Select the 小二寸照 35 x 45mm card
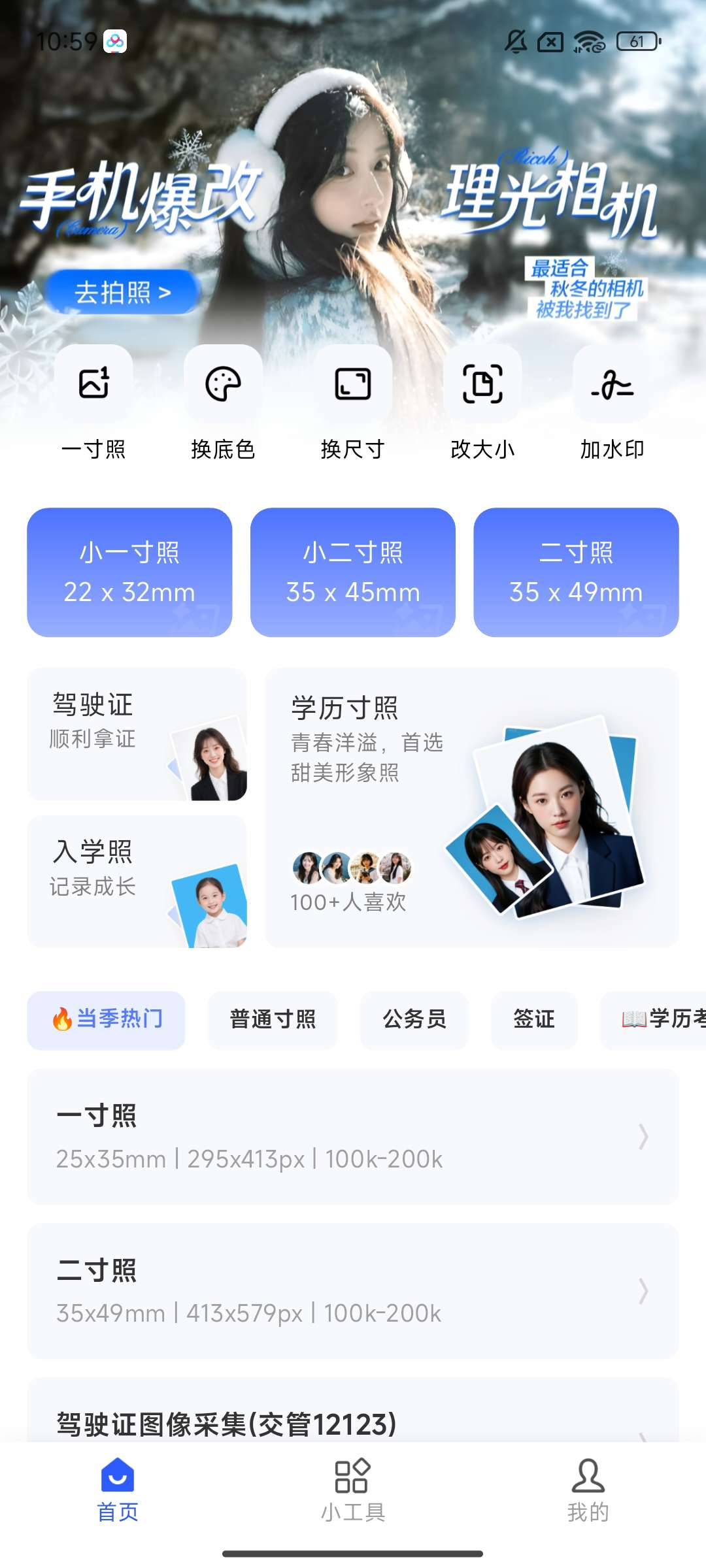 [353, 572]
